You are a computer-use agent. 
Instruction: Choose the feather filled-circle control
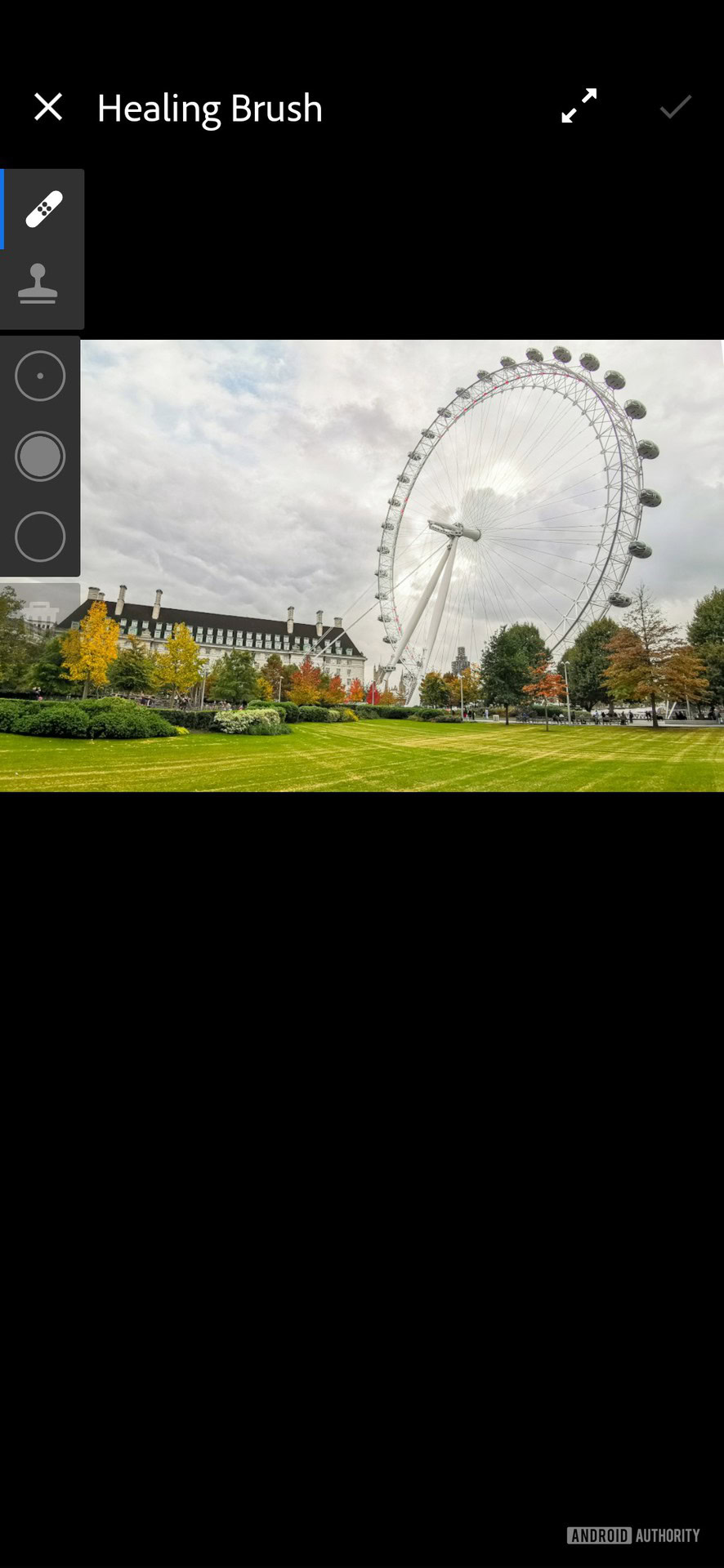(40, 456)
